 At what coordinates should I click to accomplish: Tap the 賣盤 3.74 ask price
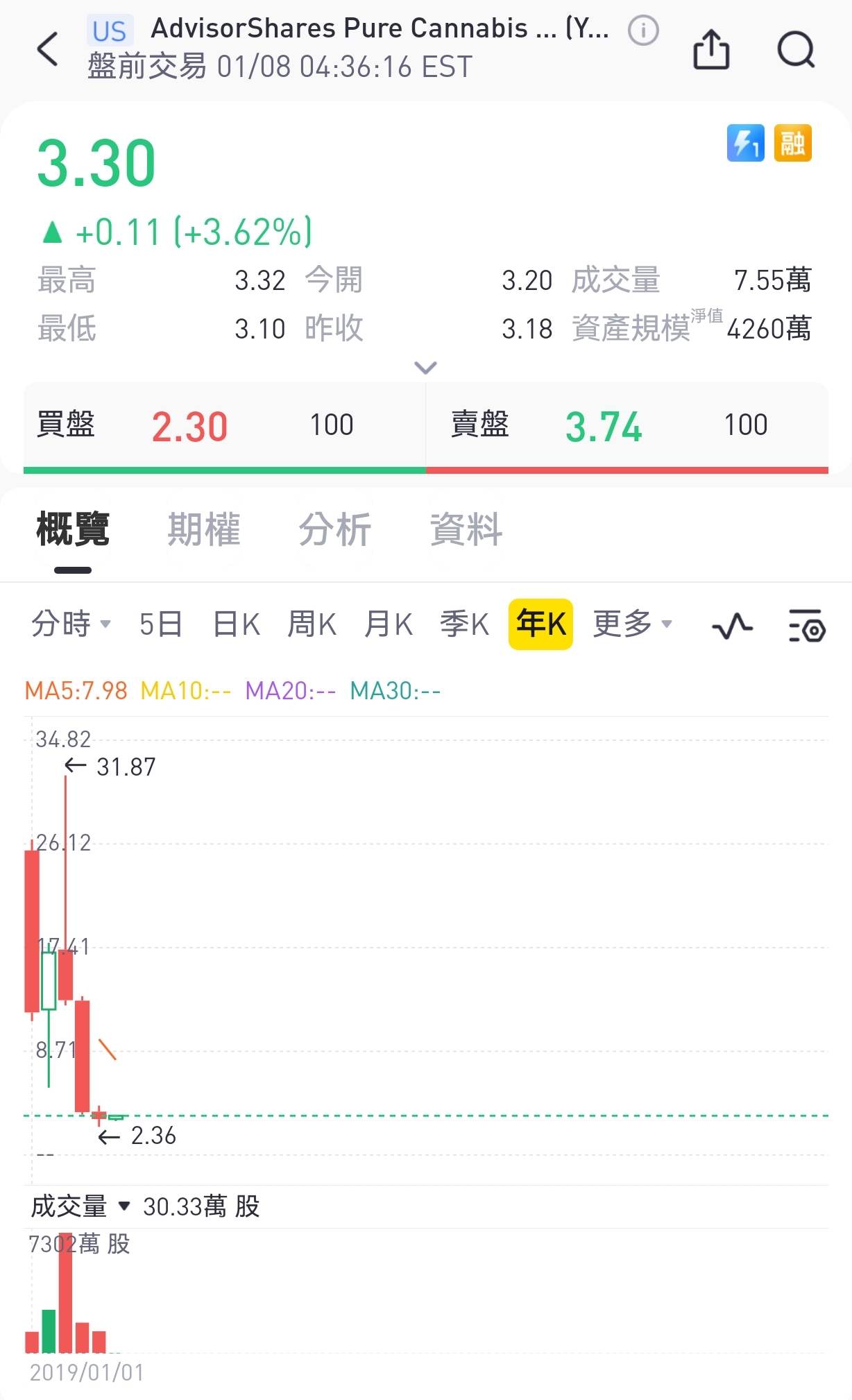[604, 426]
